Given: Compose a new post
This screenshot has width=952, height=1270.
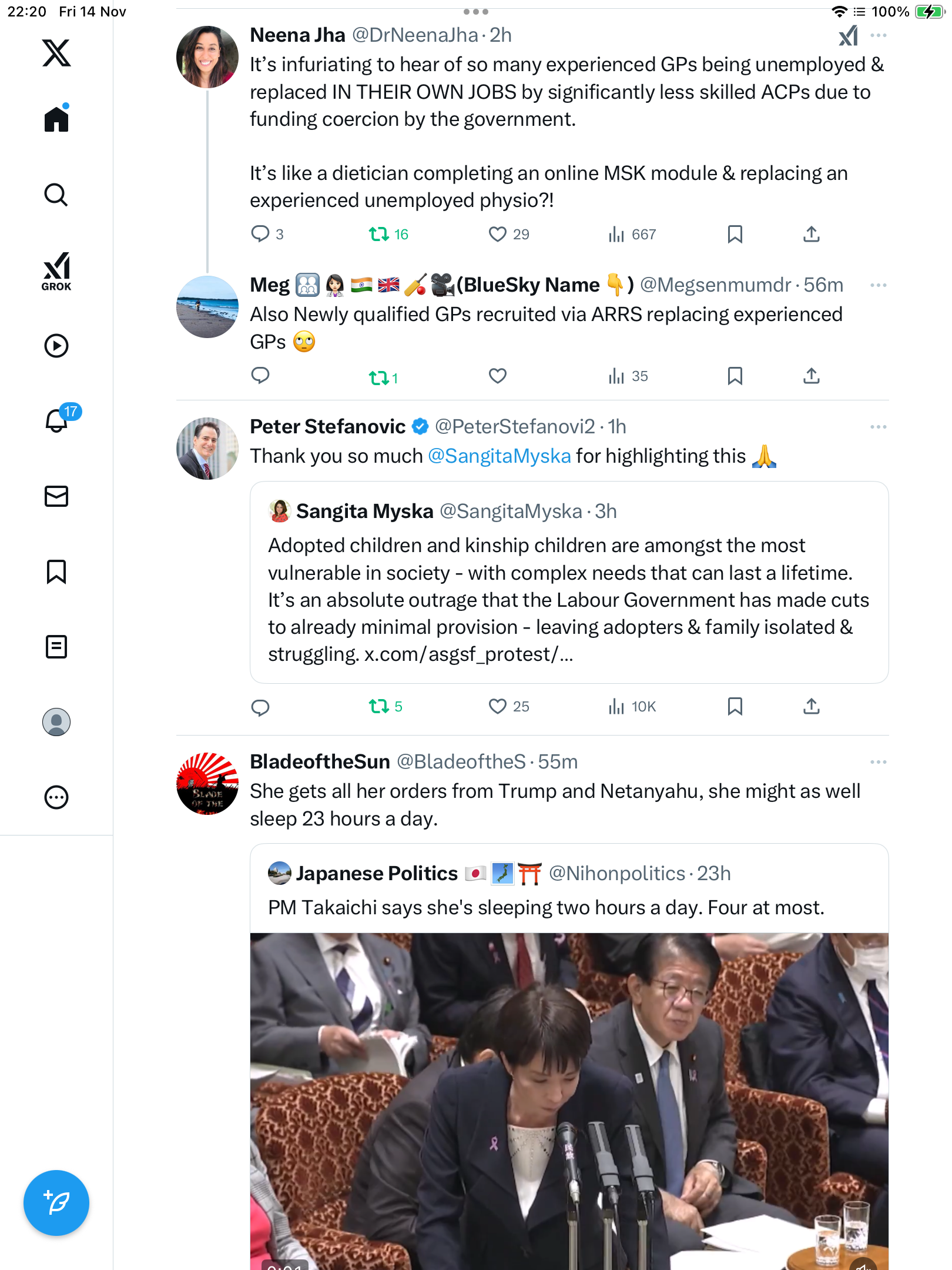Looking at the screenshot, I should pyautogui.click(x=56, y=1203).
